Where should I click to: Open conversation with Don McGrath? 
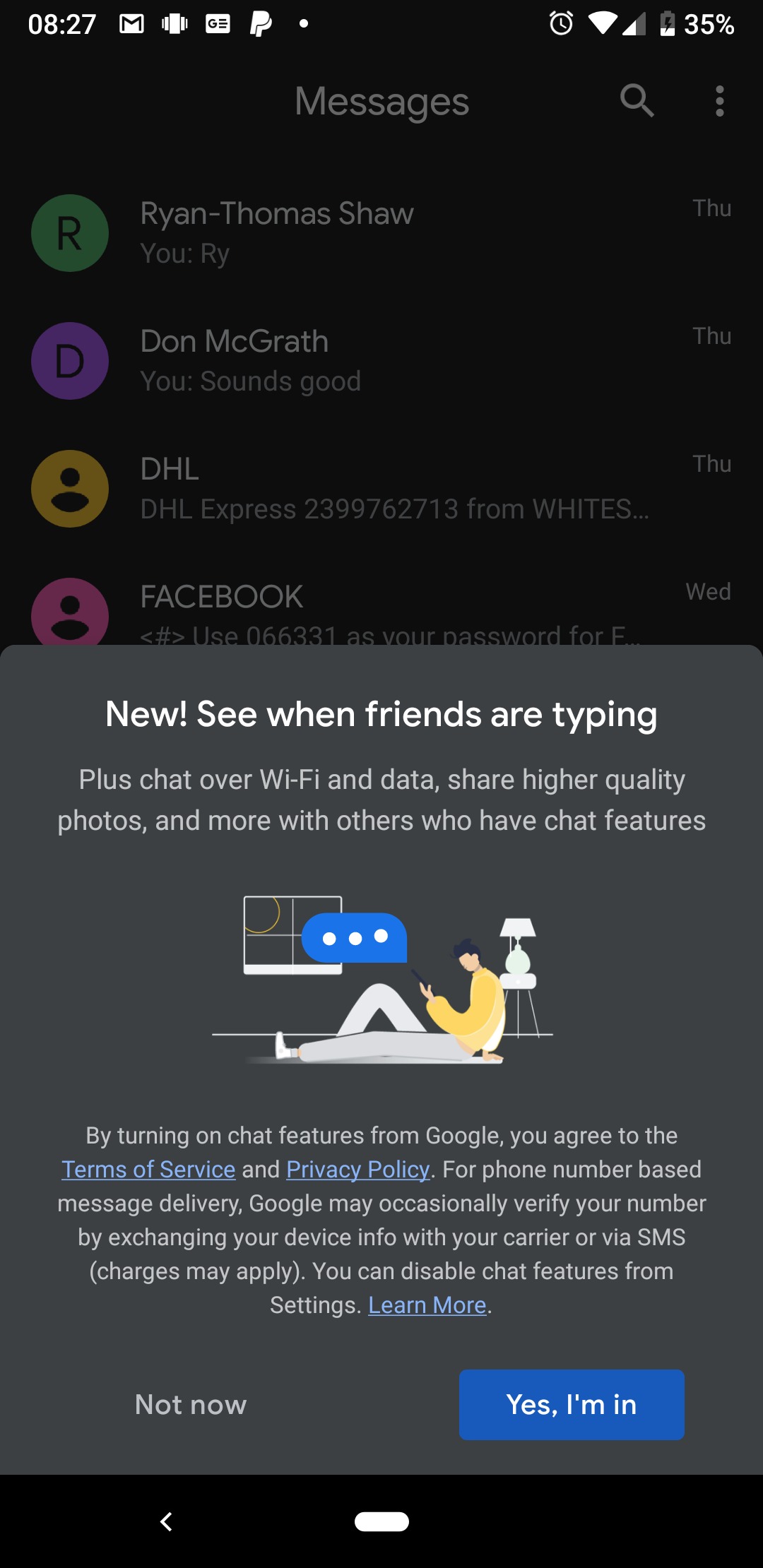pos(381,361)
